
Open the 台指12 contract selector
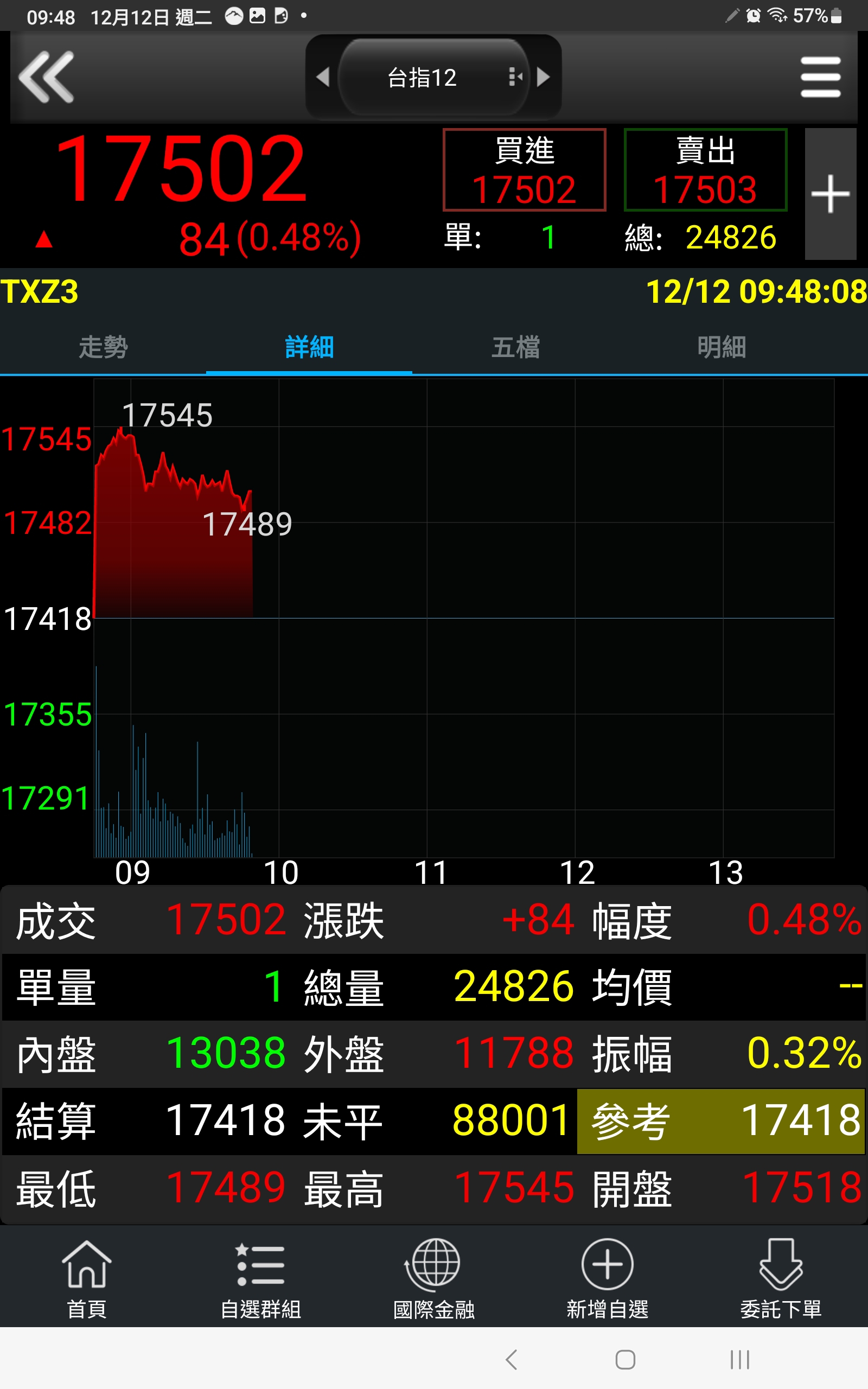[433, 77]
